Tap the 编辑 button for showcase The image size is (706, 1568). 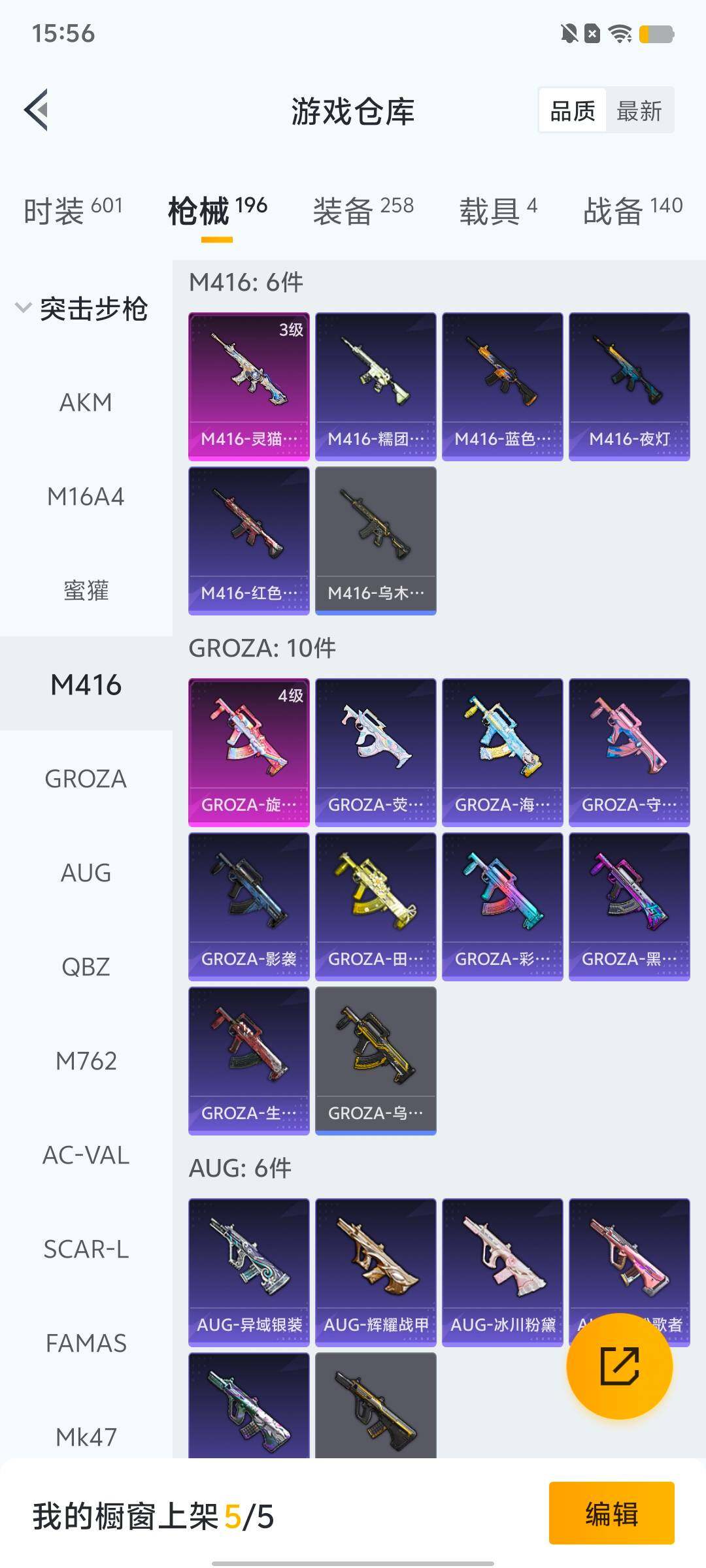click(x=611, y=1513)
